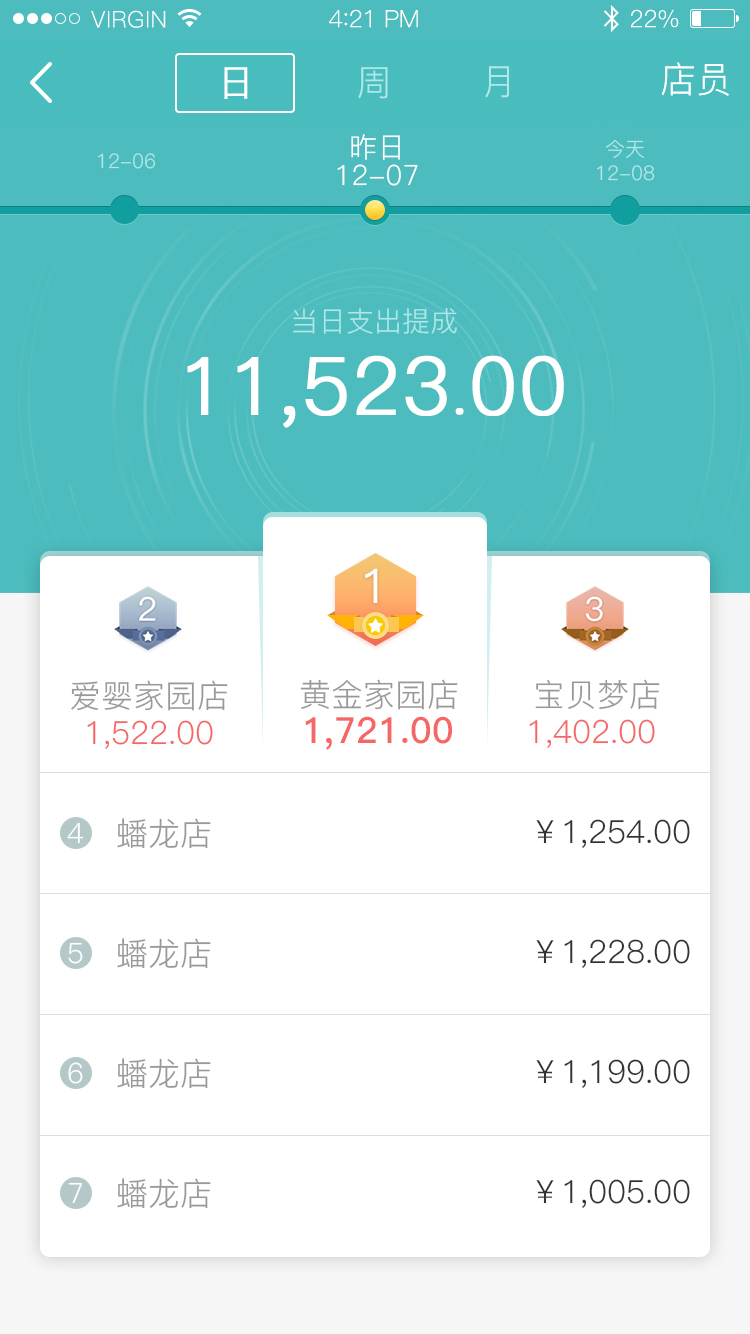Open rank 6 蟠龙店 row with ¥1,199.00
The image size is (750, 1334).
coord(375,1074)
